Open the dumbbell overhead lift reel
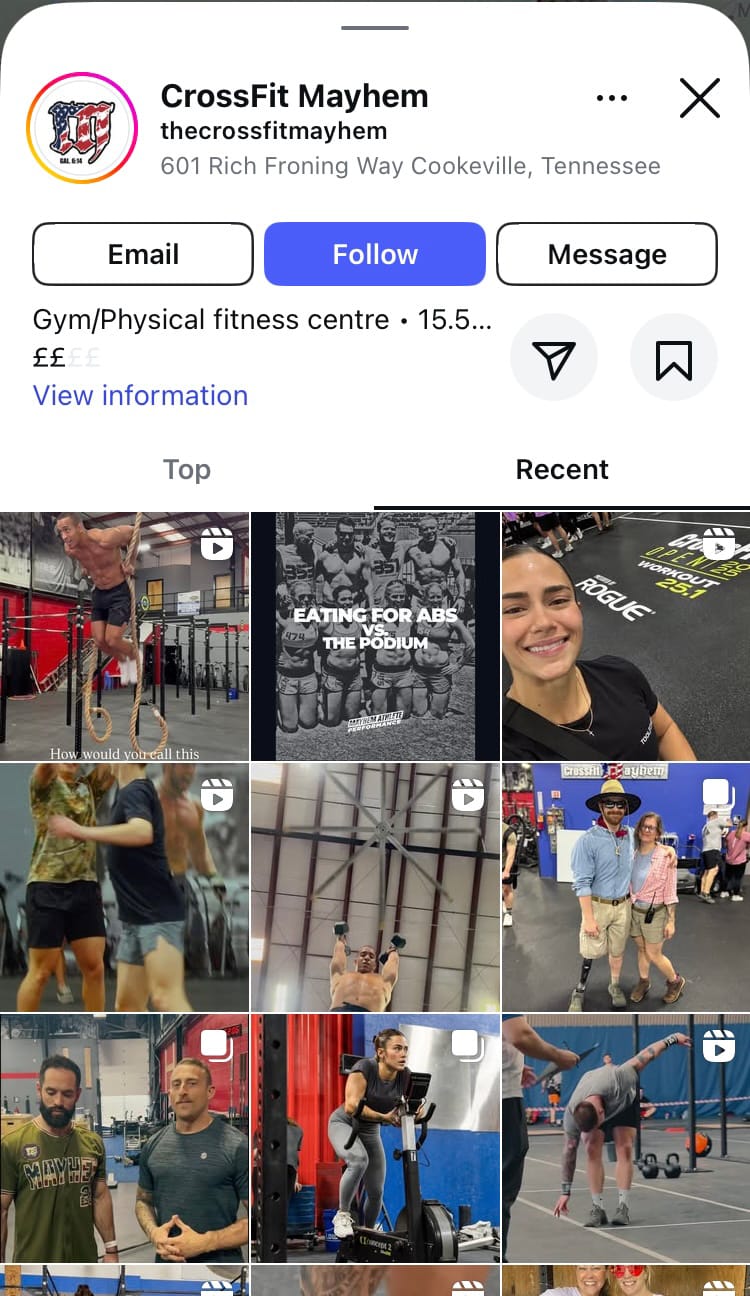Screen dimensions: 750x1296 tap(375, 888)
